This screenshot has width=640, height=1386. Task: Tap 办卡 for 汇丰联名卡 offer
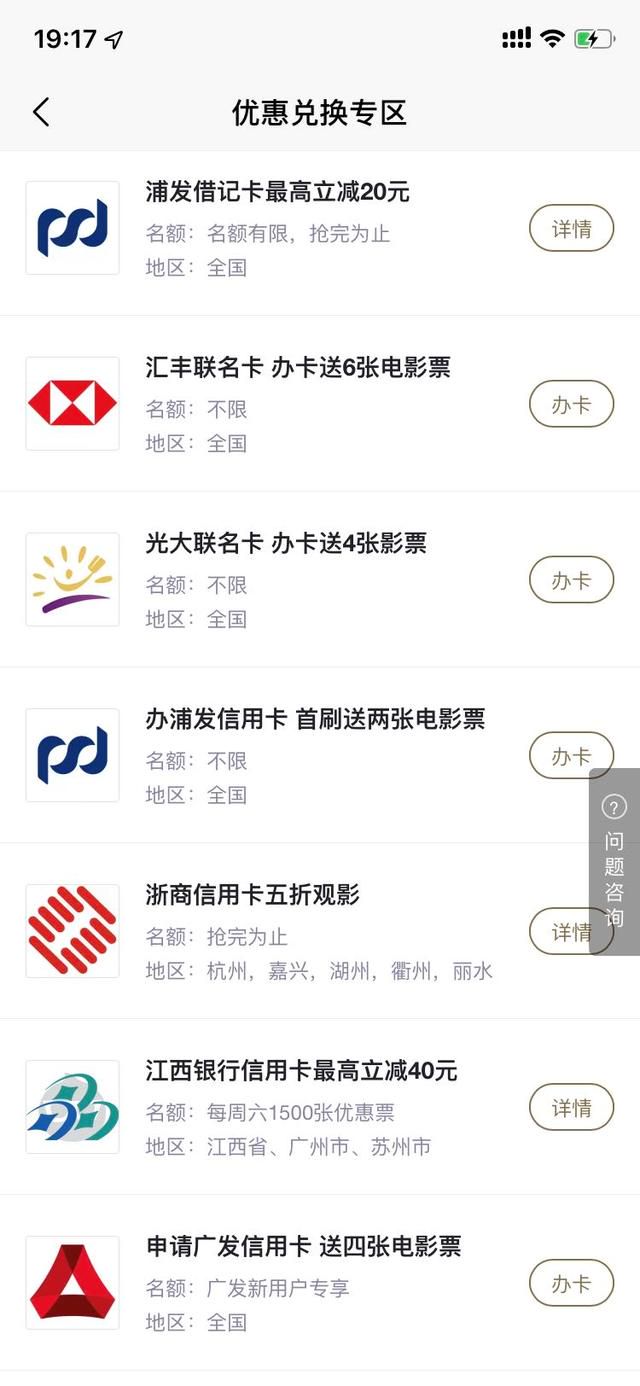571,404
